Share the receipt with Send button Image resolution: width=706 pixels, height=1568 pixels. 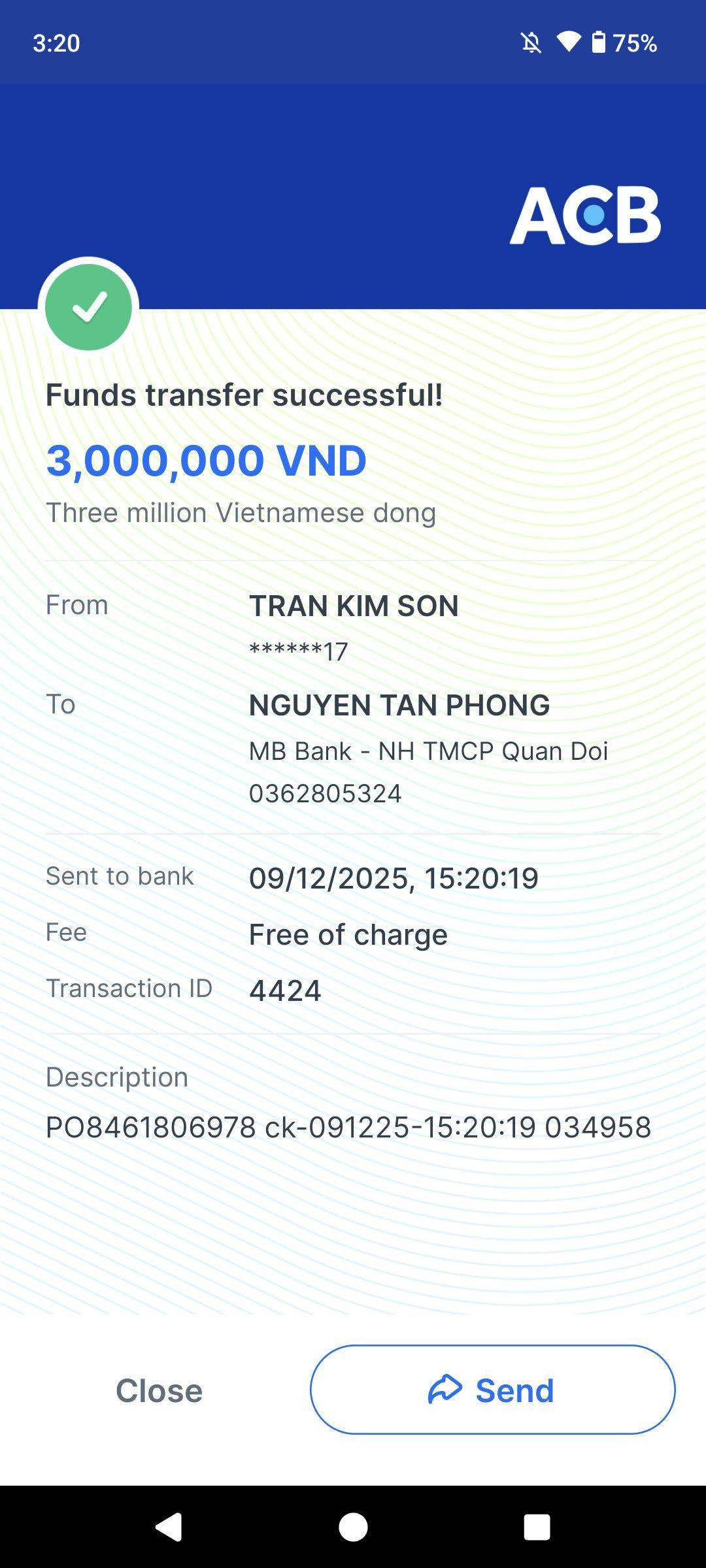click(x=492, y=1390)
